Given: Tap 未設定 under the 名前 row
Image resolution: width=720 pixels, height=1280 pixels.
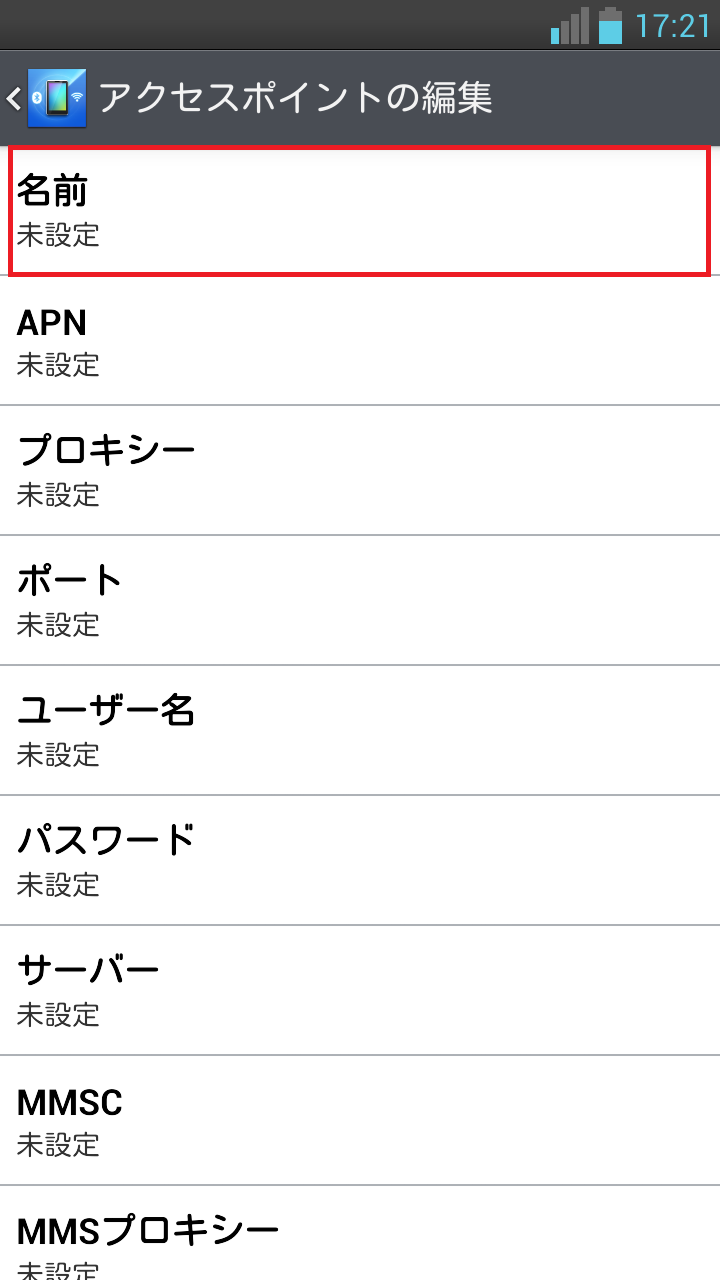Looking at the screenshot, I should [58, 237].
